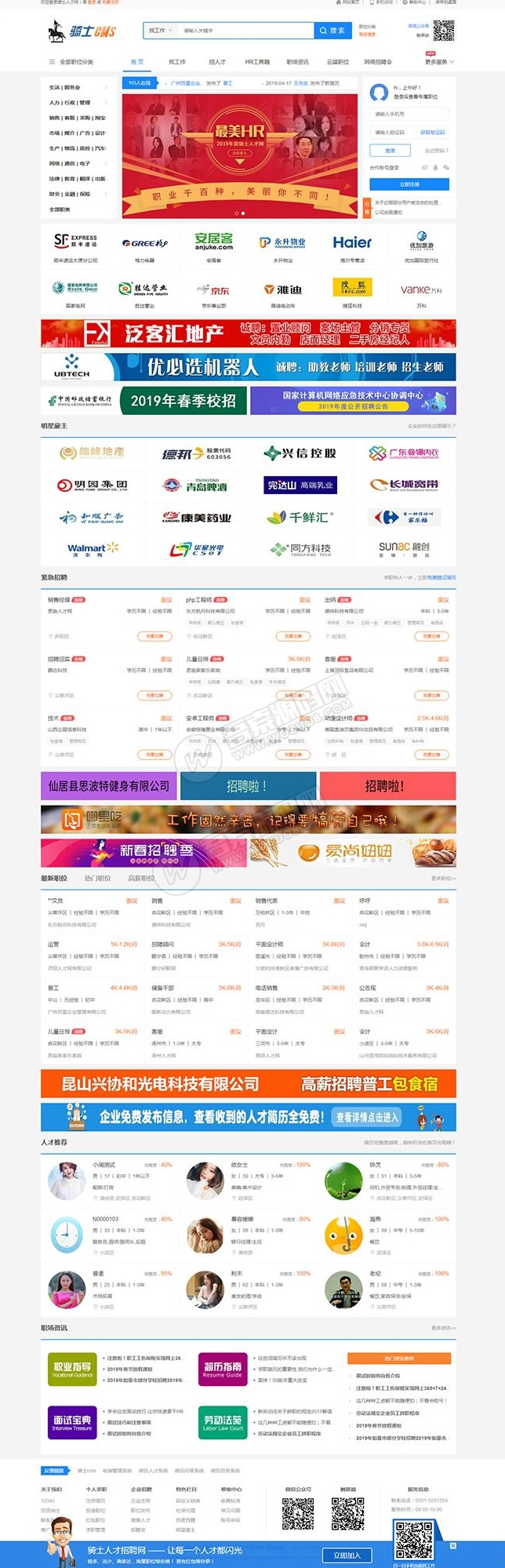The width and height of the screenshot is (505, 1568).
Task: Select 生活 | 服务业 job category
Action: 65,88
